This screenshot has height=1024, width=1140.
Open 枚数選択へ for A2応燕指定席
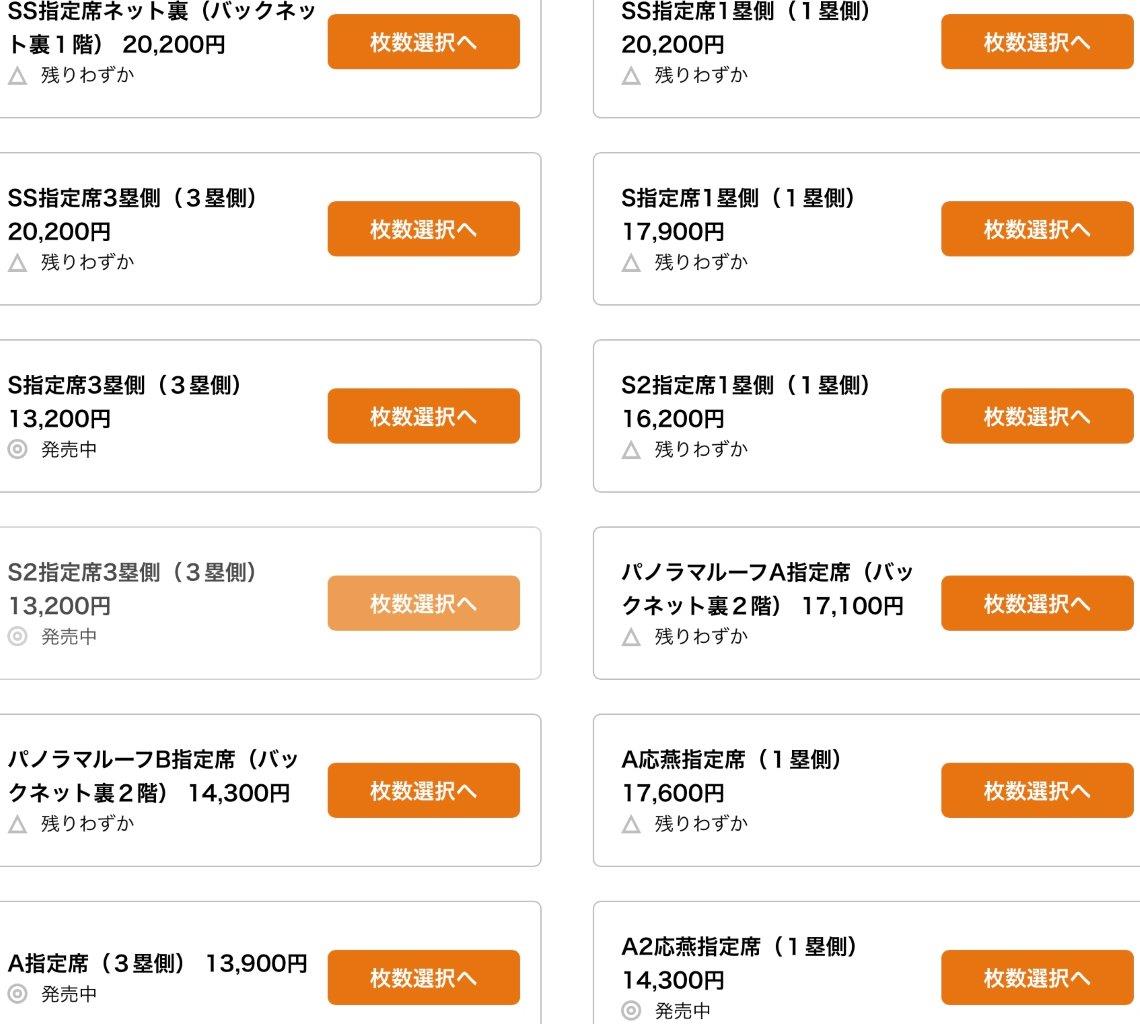point(1036,977)
